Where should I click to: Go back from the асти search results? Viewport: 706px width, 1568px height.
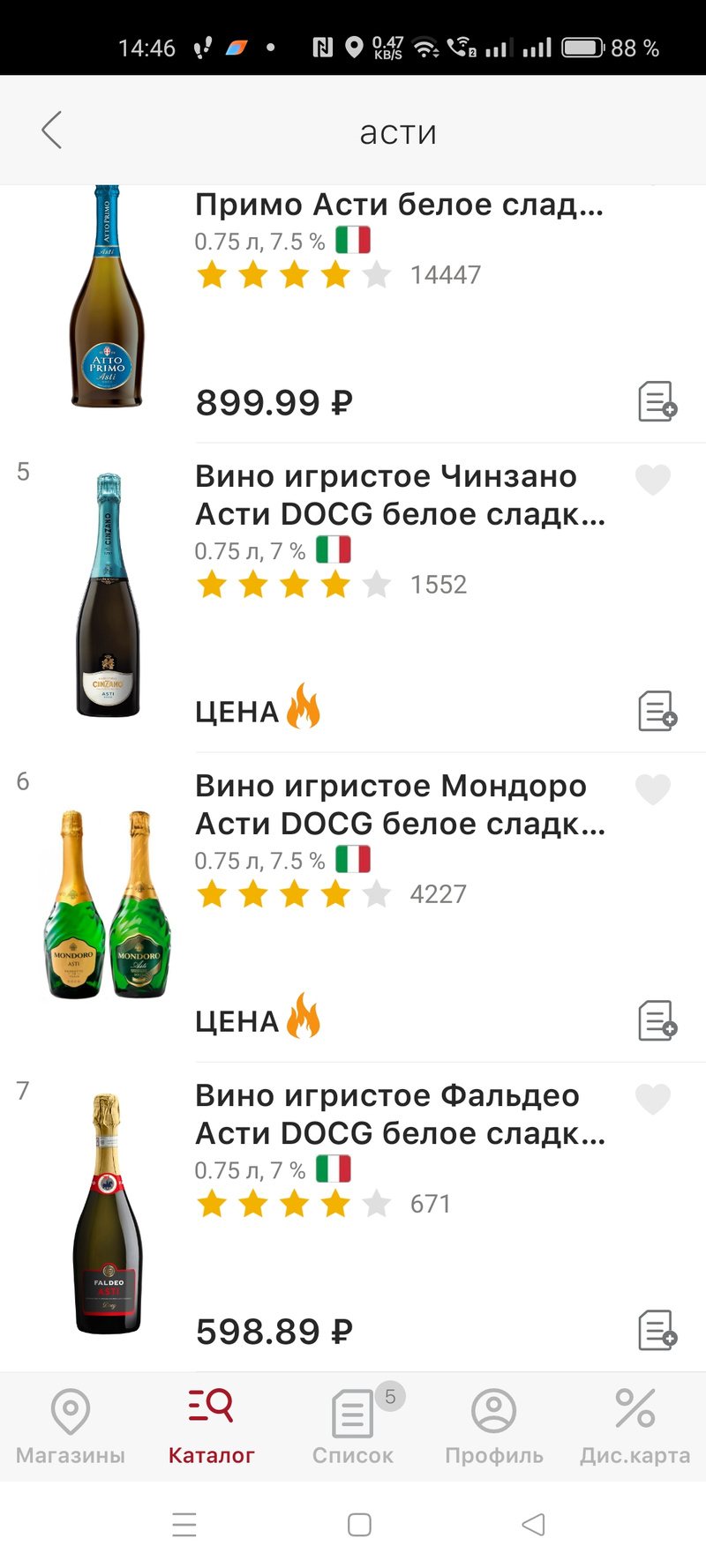[x=52, y=131]
